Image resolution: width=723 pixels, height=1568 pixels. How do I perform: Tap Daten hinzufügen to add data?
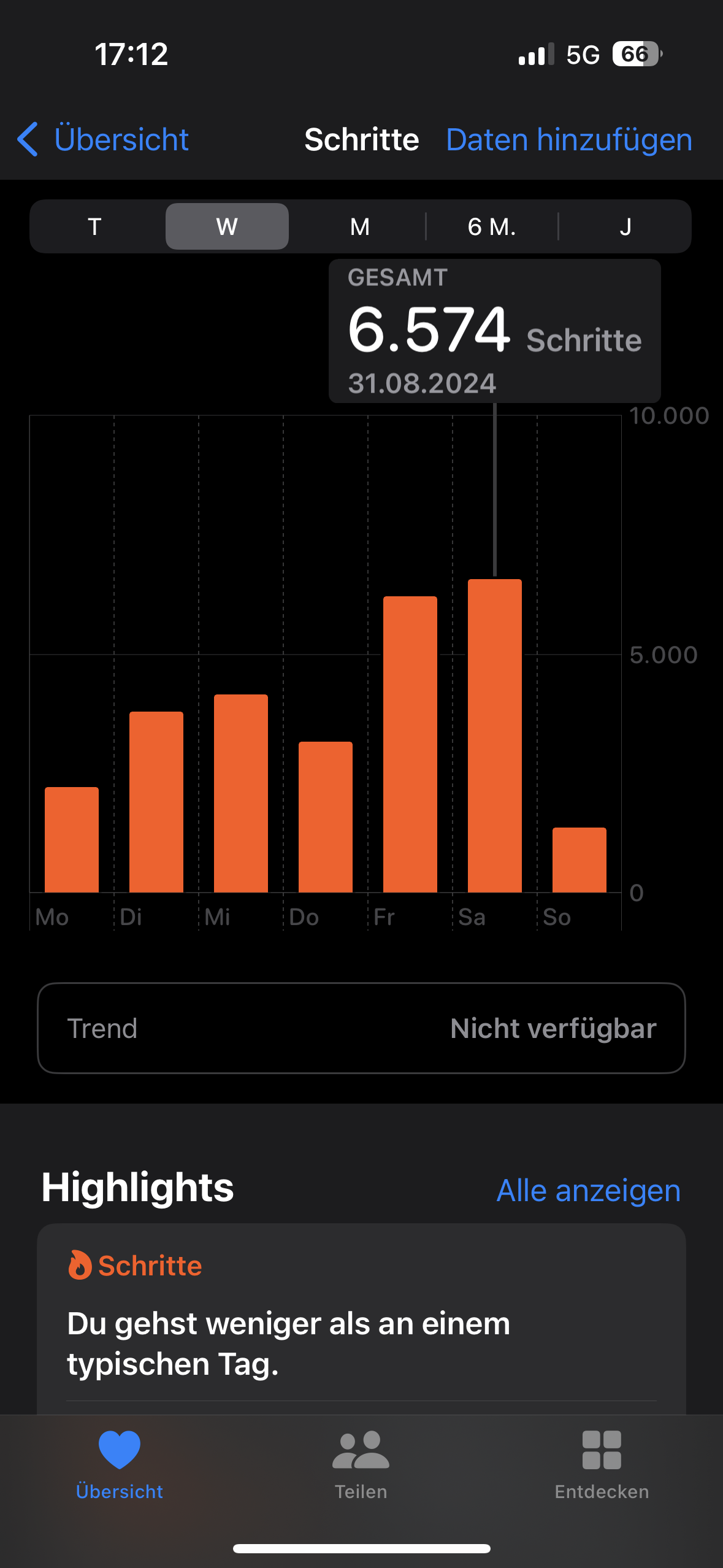pyautogui.click(x=568, y=140)
